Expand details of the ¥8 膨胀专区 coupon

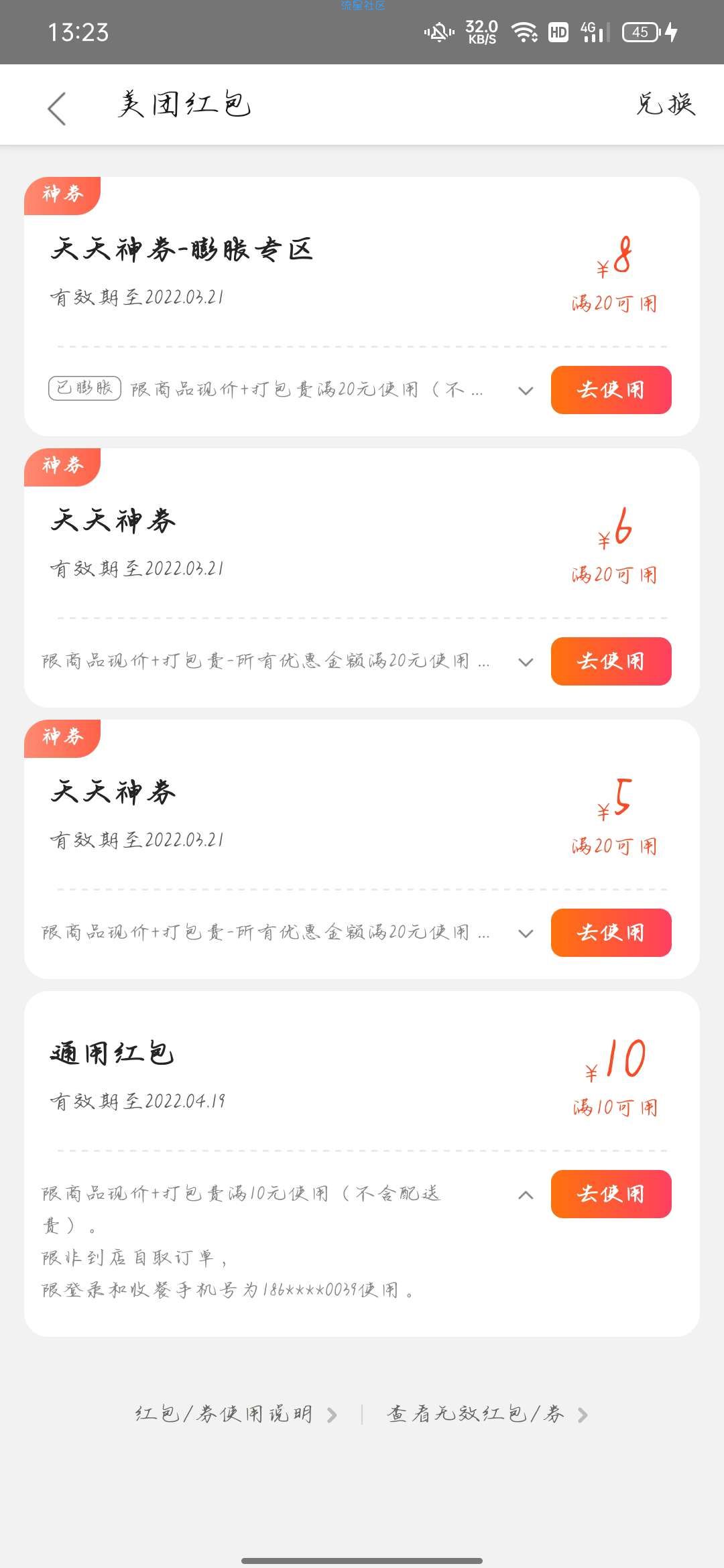[x=526, y=391]
